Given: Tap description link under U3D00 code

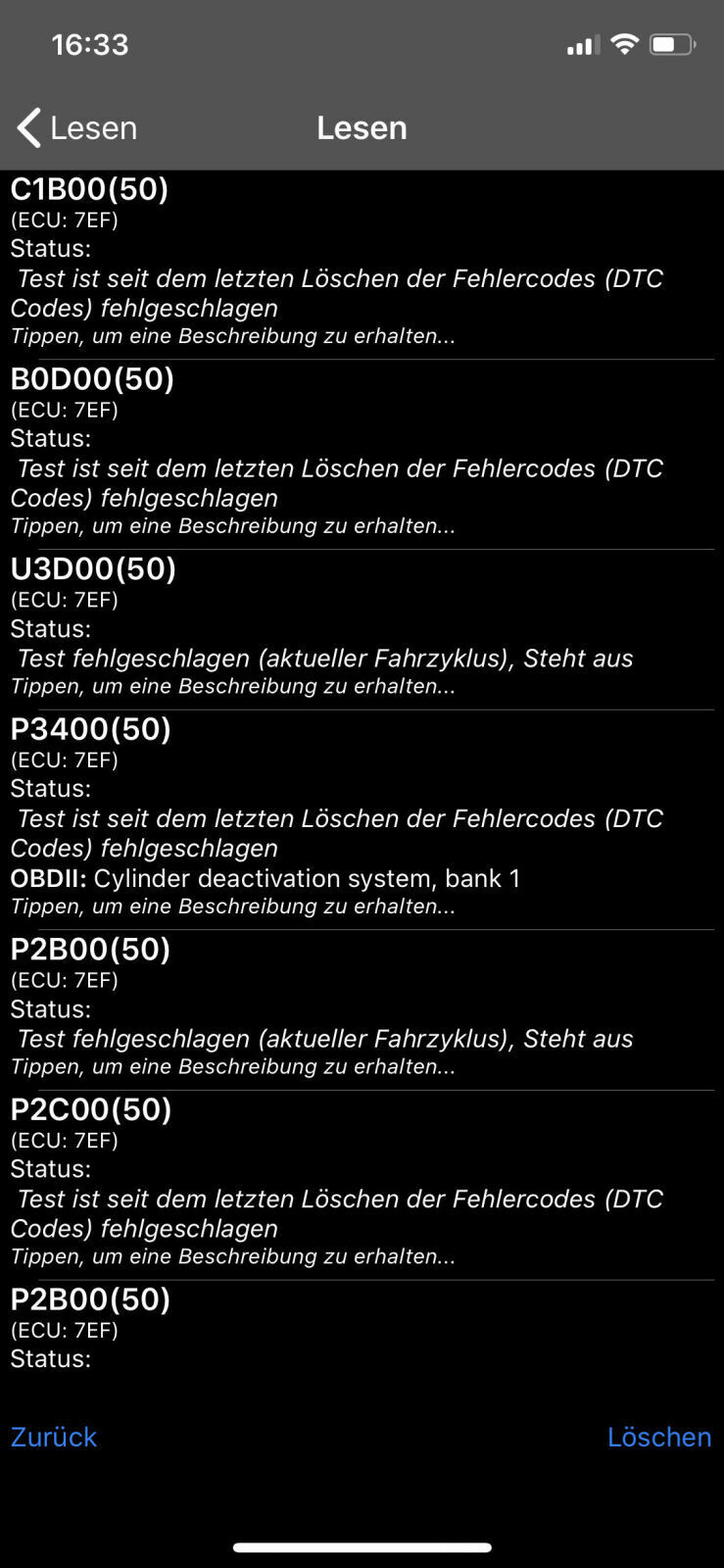Looking at the screenshot, I should pyautogui.click(x=232, y=686).
